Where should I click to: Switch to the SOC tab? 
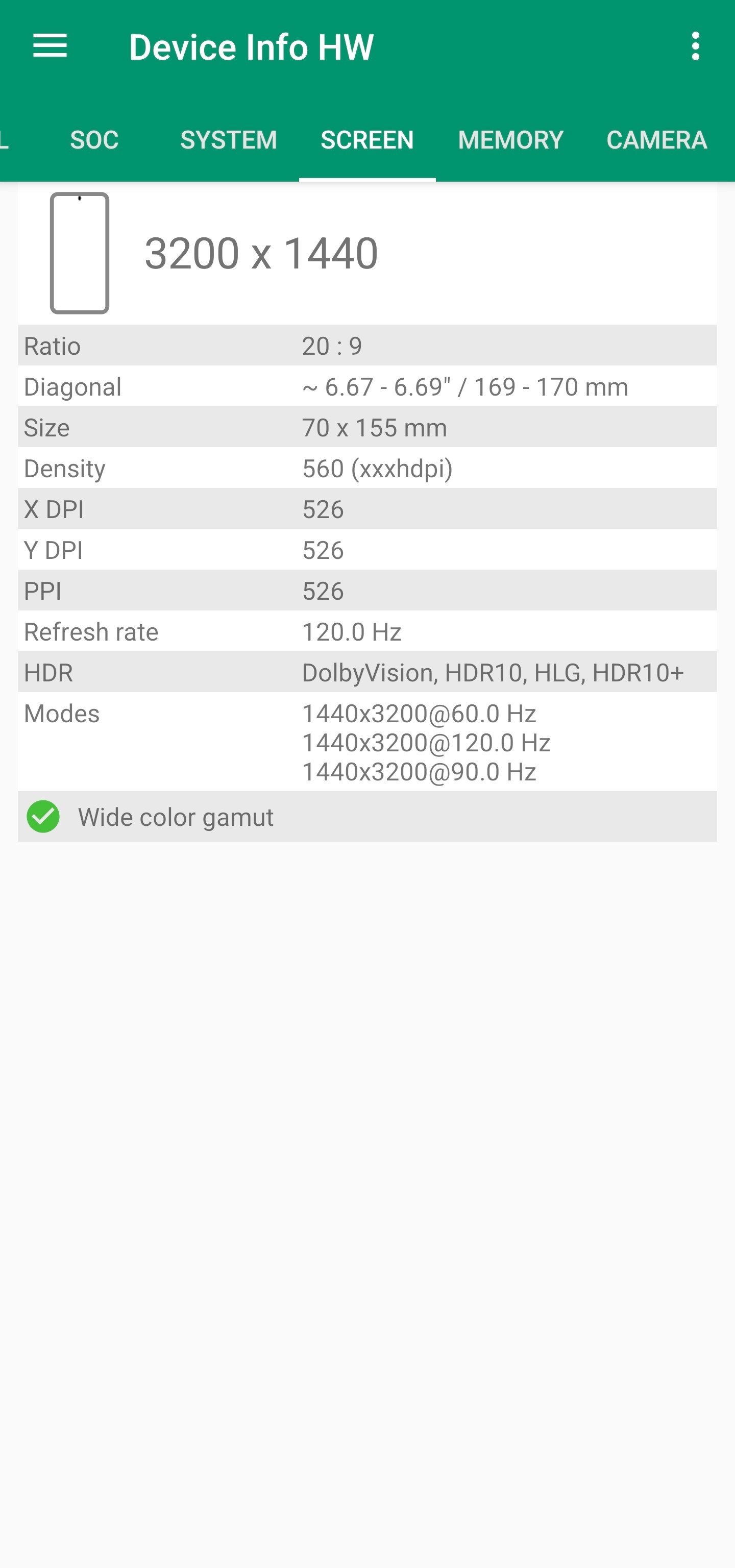[94, 139]
